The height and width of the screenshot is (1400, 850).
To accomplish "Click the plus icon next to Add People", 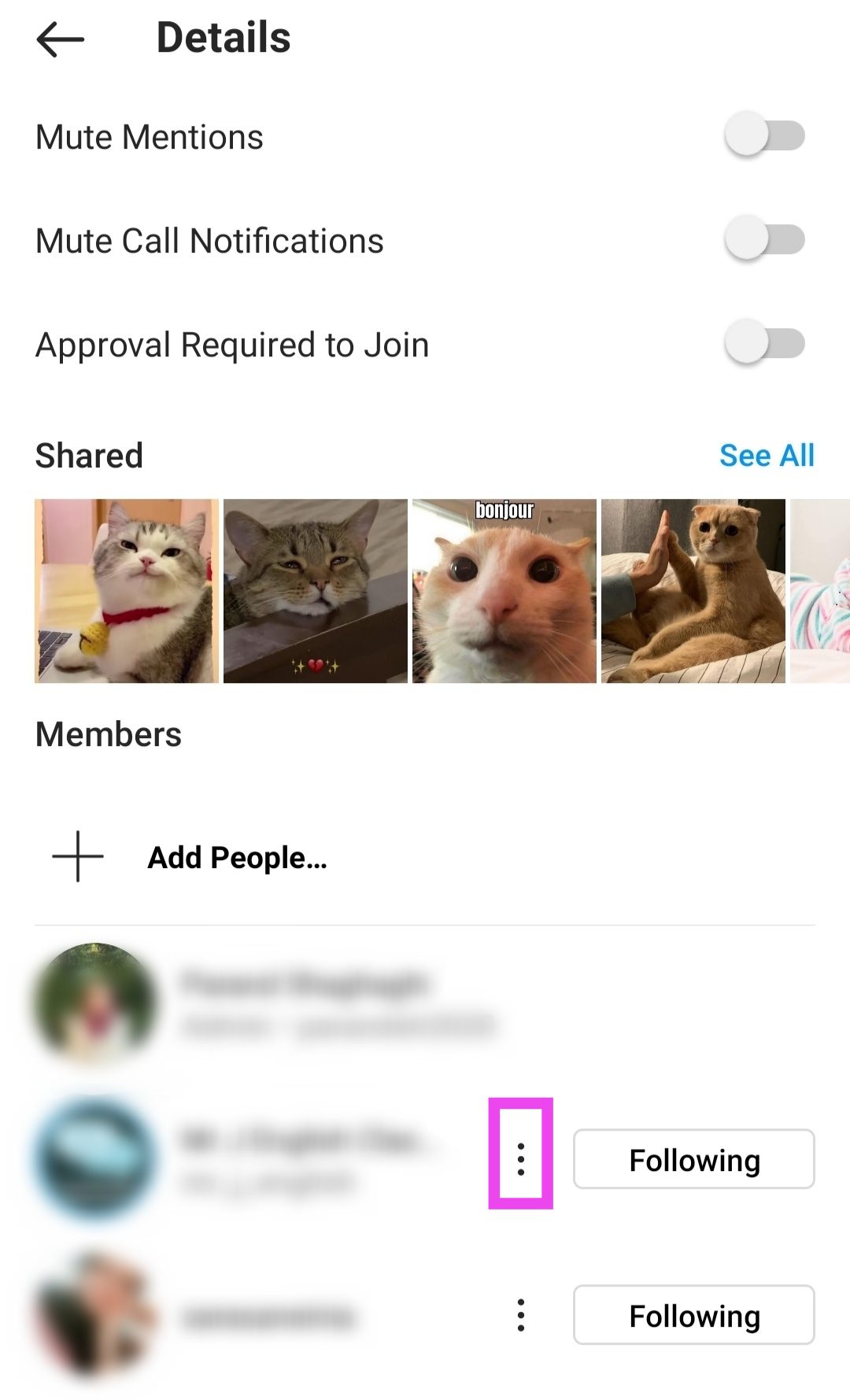I will [x=76, y=857].
